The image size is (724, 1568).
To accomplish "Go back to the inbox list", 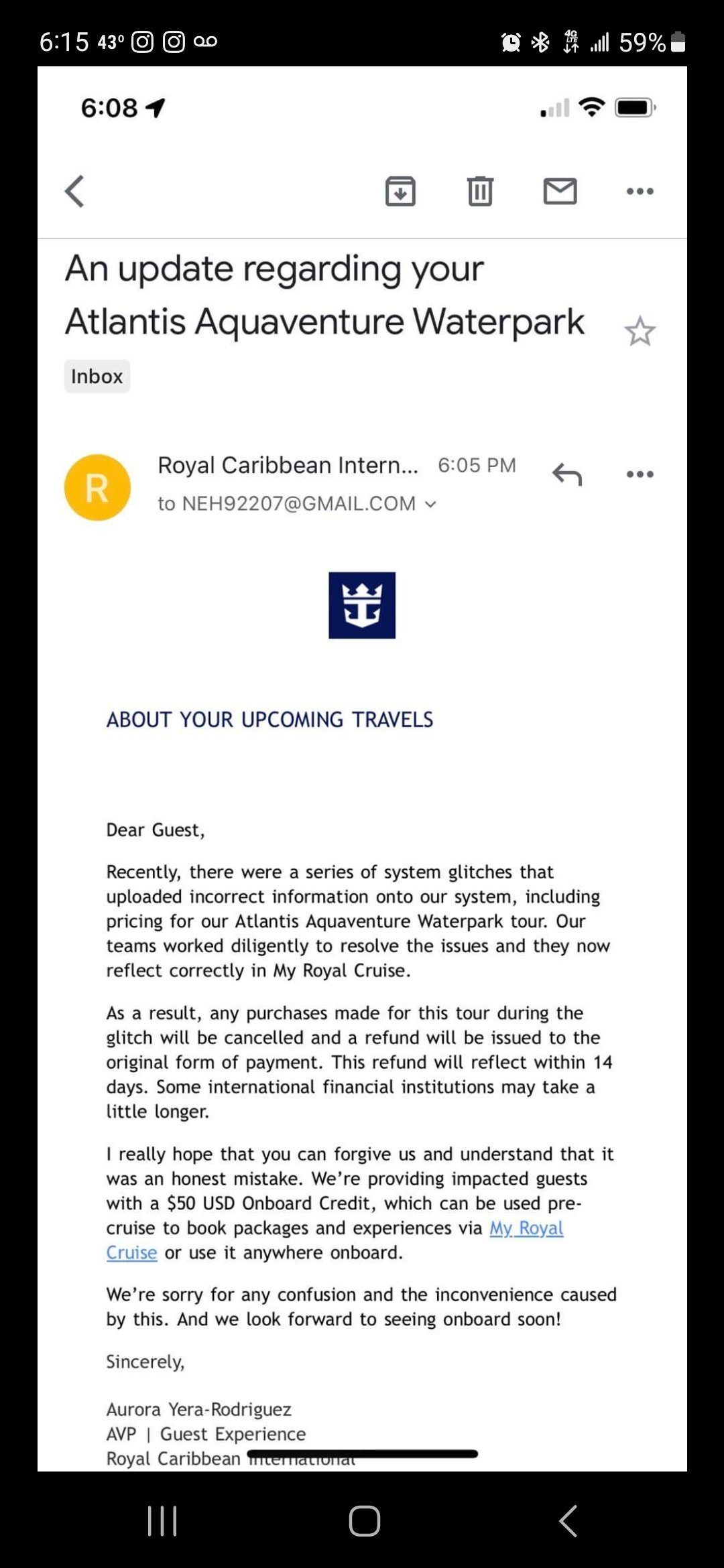I will (74, 192).
